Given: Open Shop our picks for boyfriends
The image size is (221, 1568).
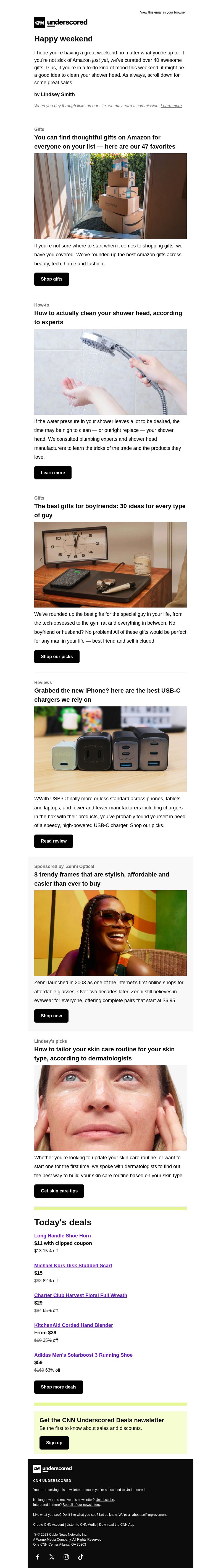Looking at the screenshot, I should click(57, 656).
